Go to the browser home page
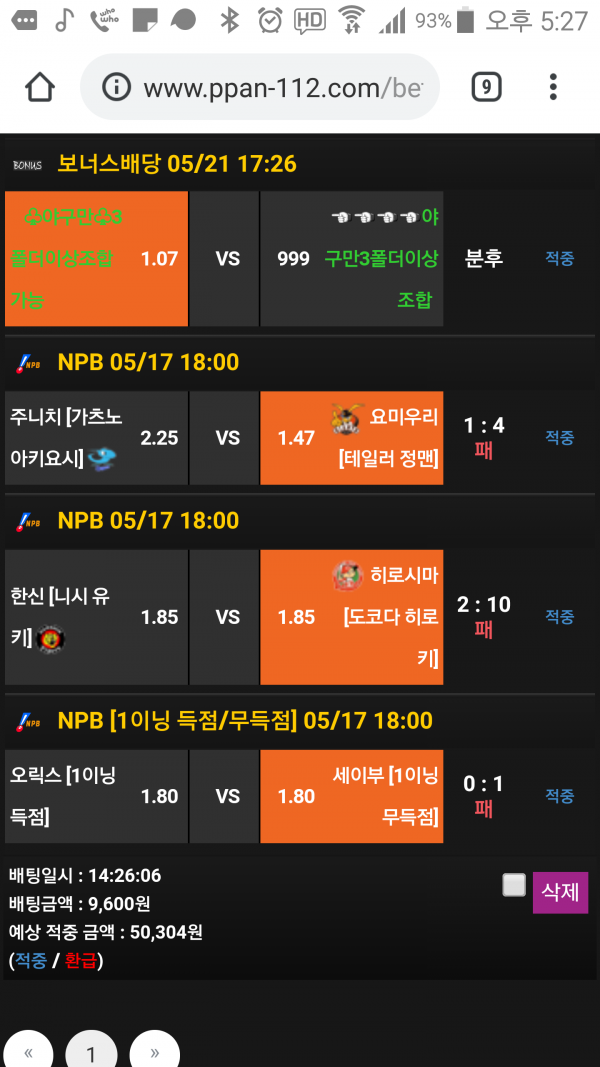600x1067 pixels. (40, 88)
